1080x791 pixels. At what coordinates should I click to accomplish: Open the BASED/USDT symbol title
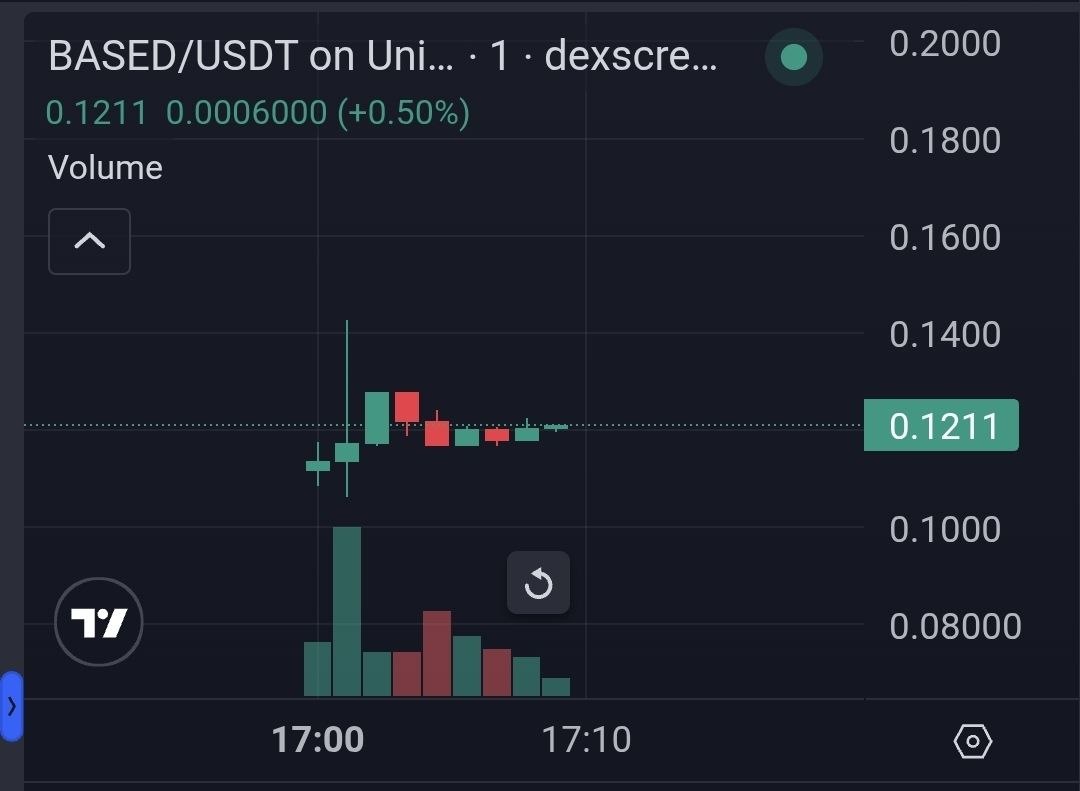pos(250,57)
